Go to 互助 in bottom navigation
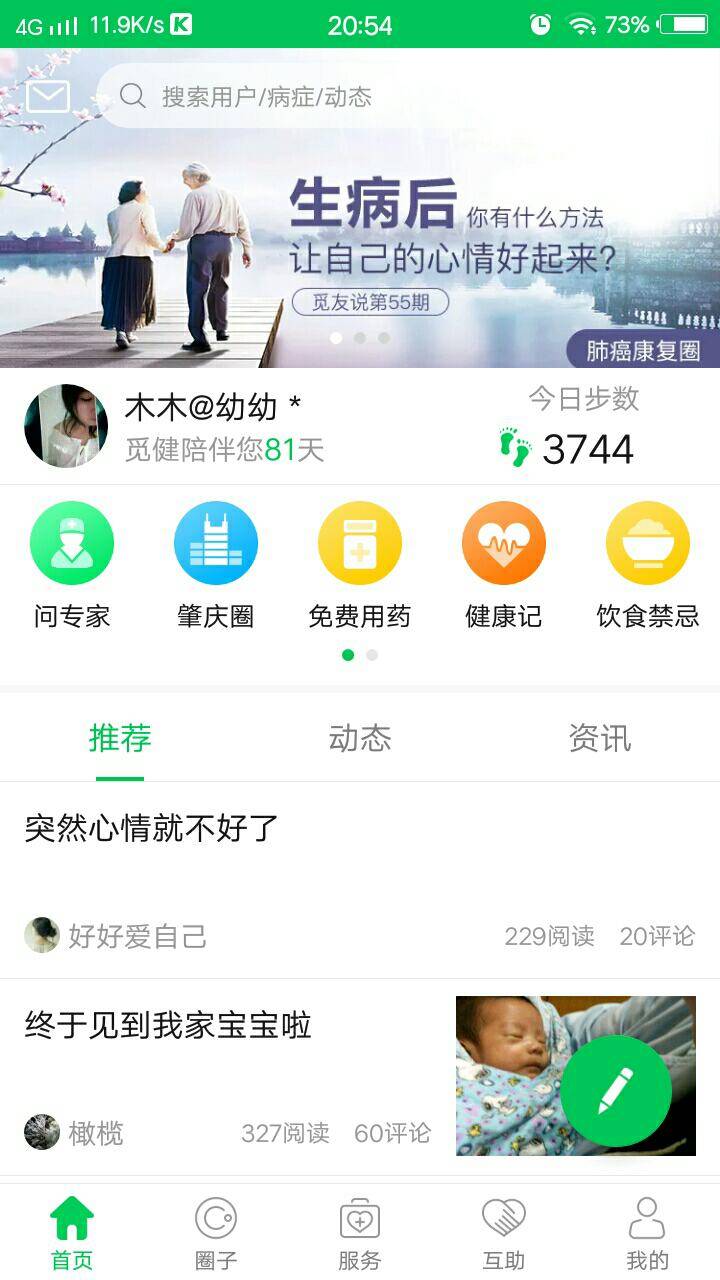Viewport: 720px width, 1280px height. click(504, 1232)
